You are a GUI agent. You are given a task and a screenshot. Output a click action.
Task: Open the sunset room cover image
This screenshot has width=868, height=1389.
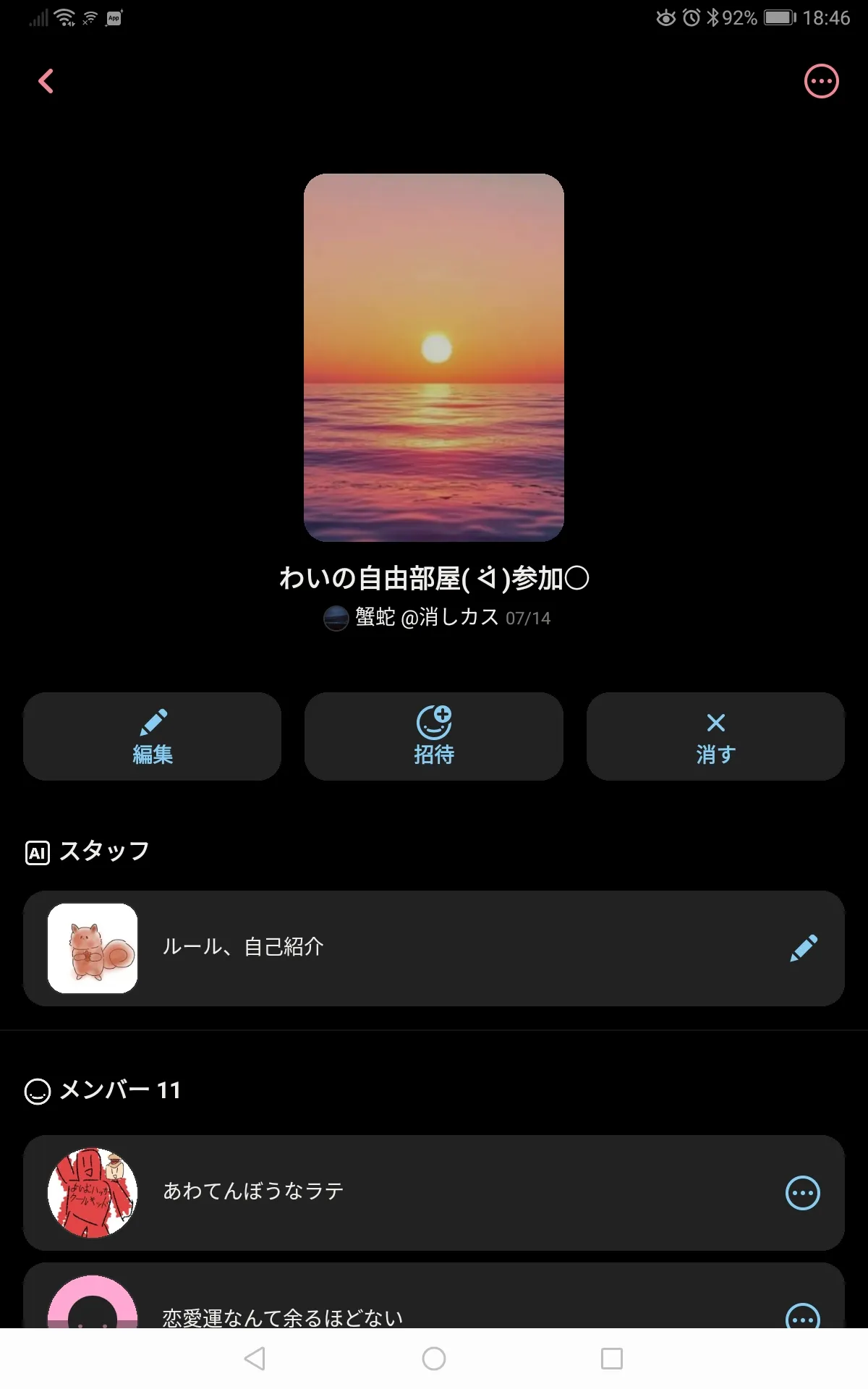point(434,357)
